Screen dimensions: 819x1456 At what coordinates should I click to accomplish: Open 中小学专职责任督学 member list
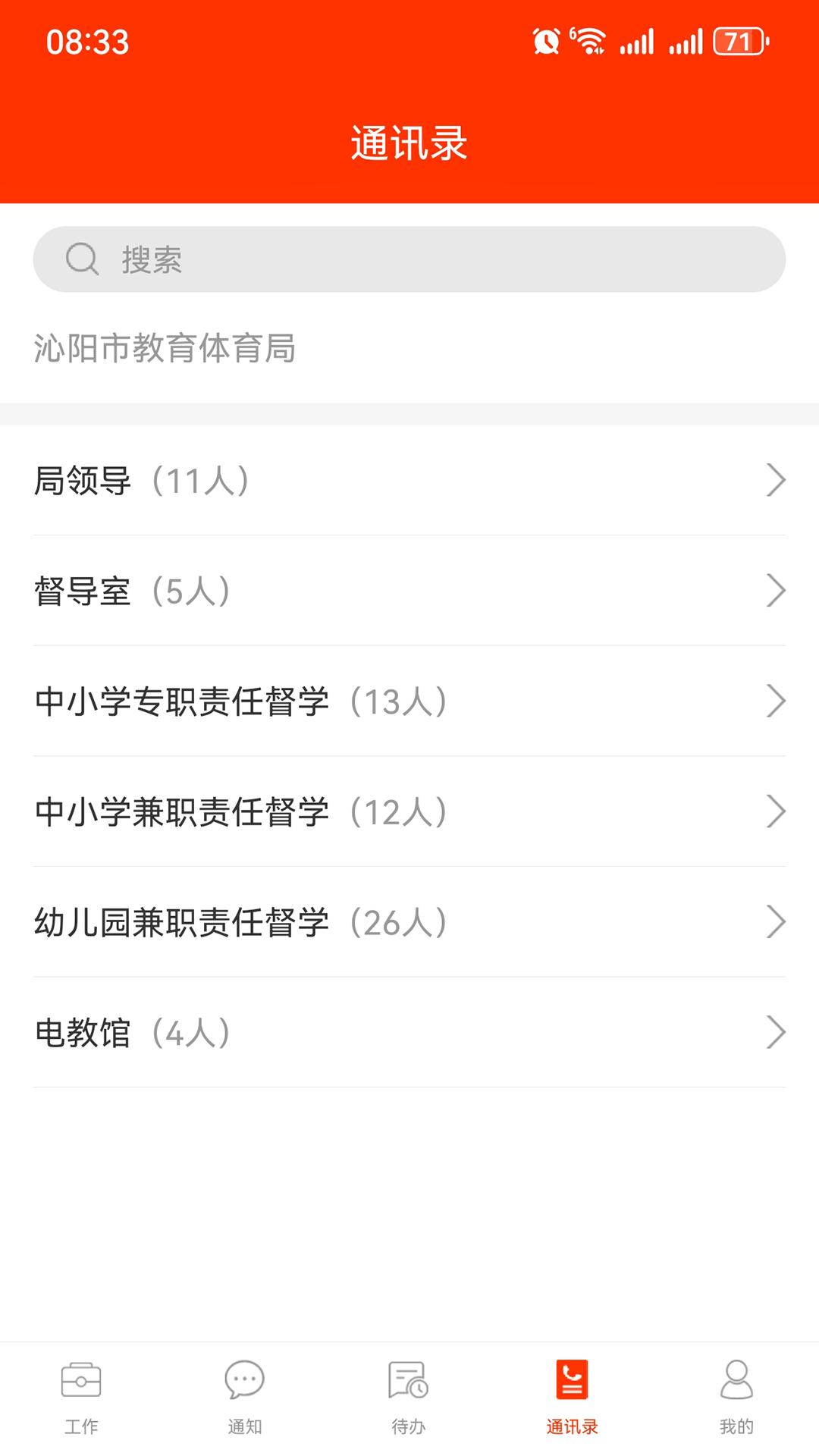pos(409,701)
